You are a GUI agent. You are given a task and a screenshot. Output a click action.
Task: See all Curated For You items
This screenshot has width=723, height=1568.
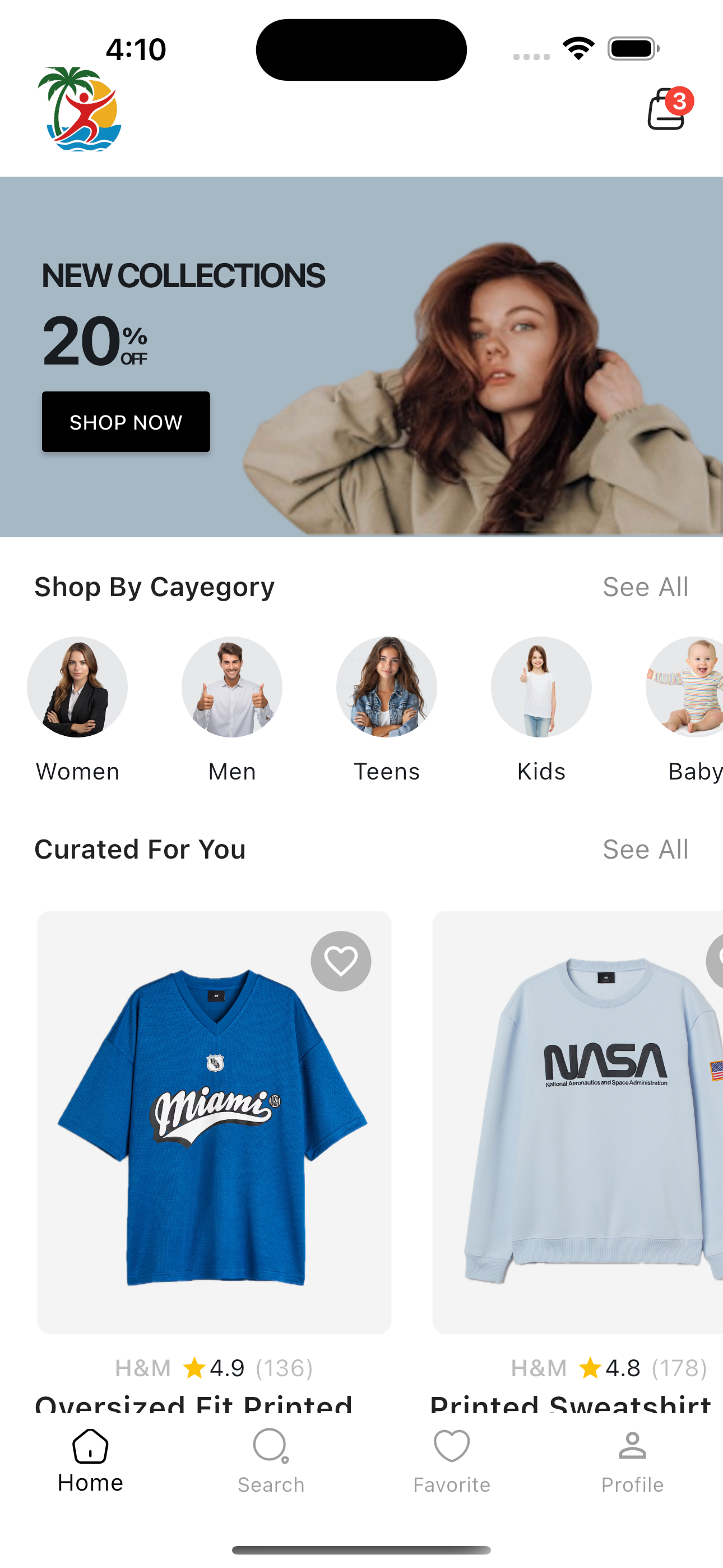click(645, 849)
